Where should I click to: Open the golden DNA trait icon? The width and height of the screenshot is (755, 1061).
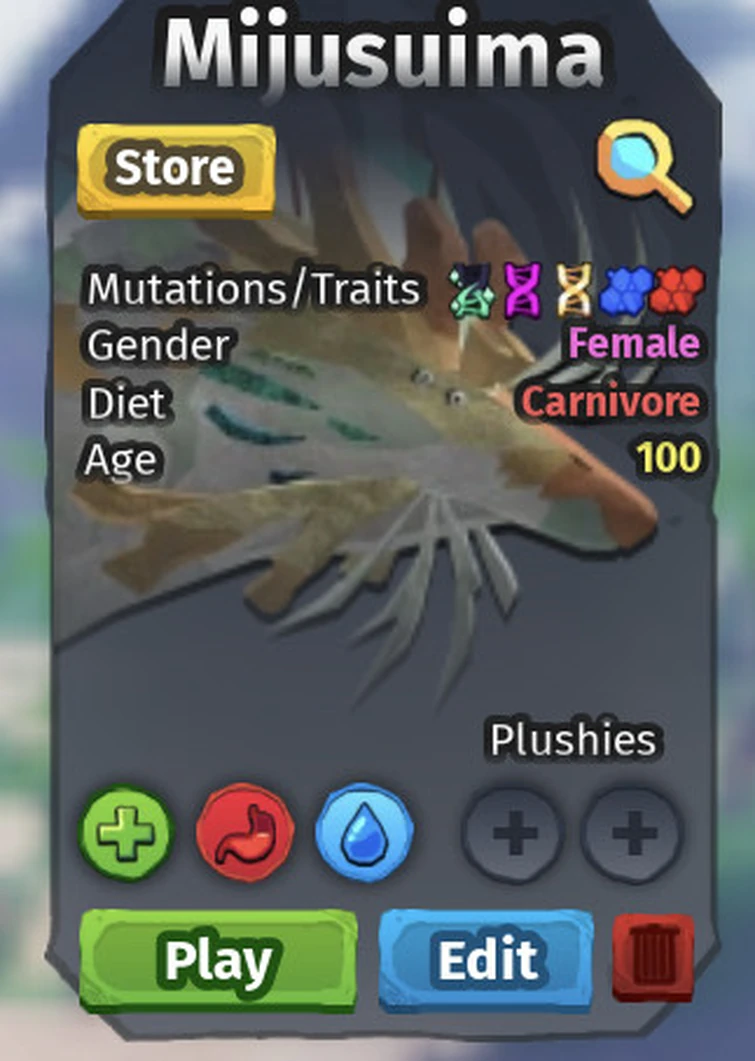(x=572, y=290)
